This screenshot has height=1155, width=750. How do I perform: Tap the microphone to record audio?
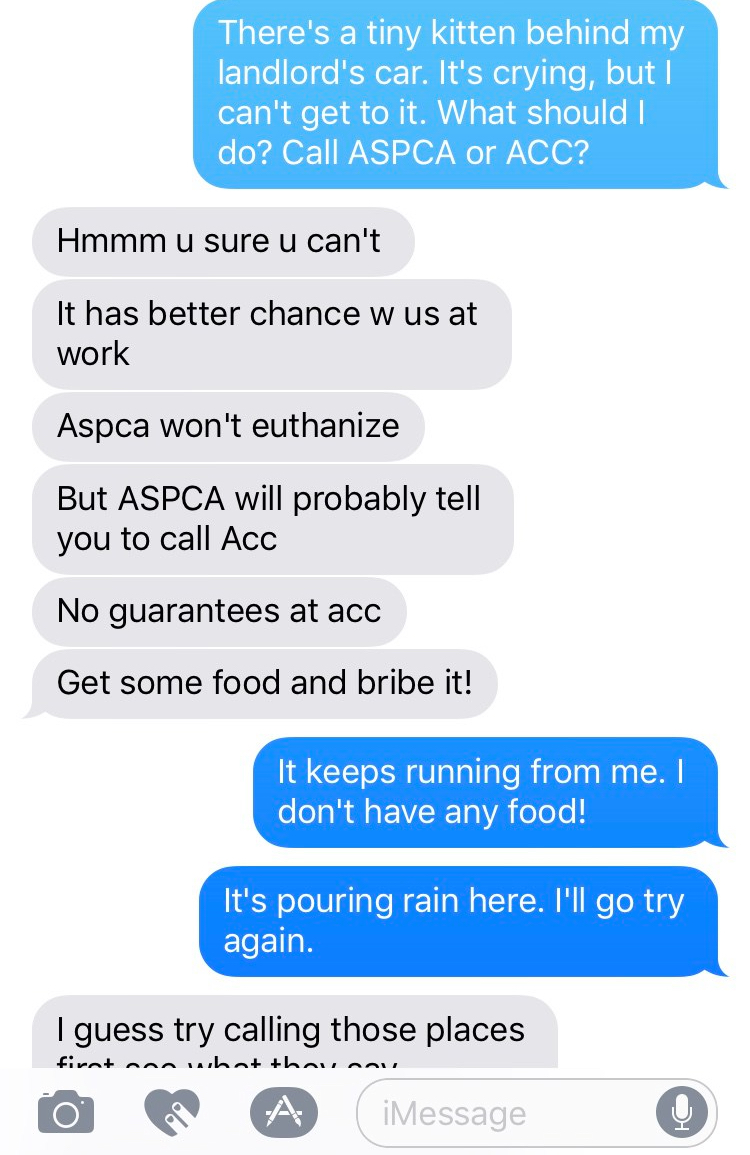pyautogui.click(x=682, y=1112)
